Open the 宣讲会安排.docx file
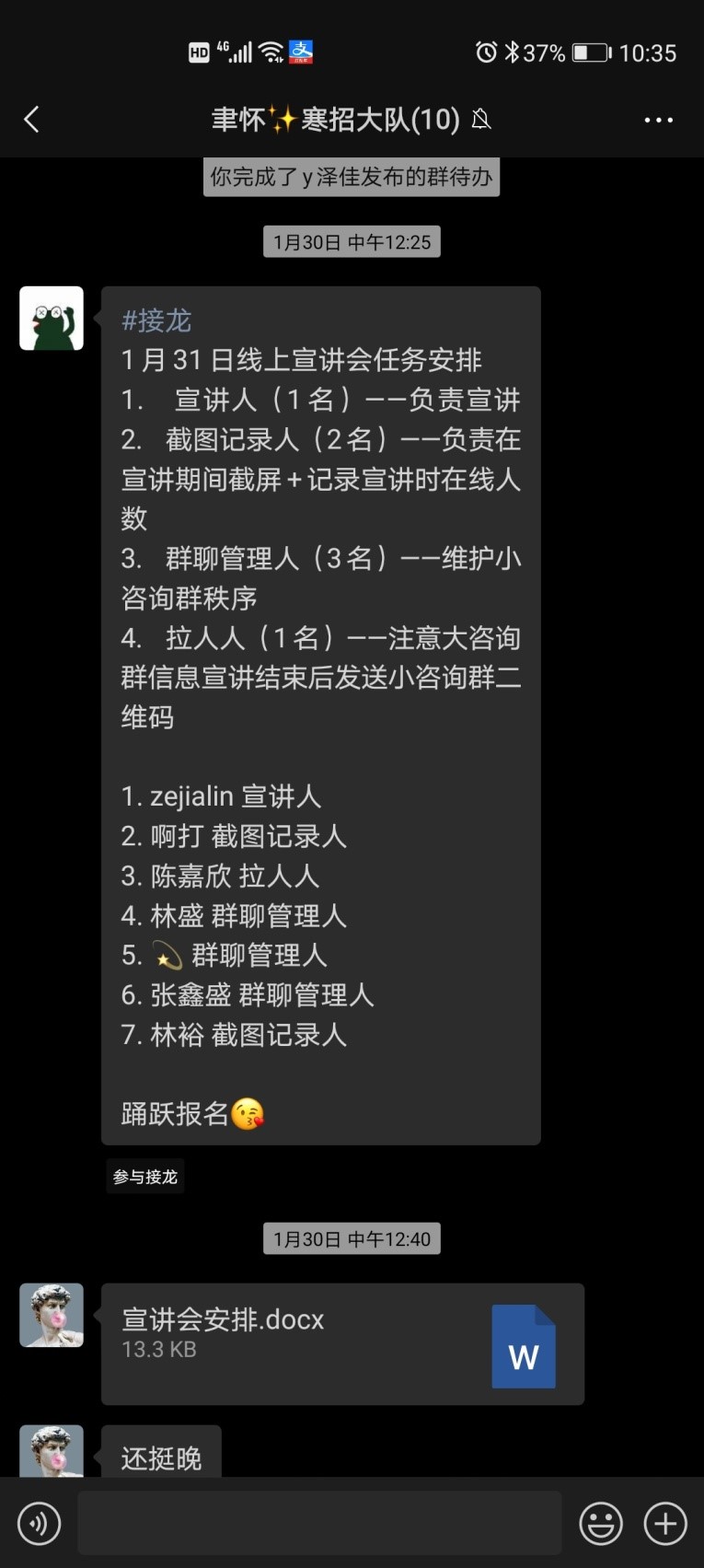This screenshot has height=1568, width=704. point(342,1343)
